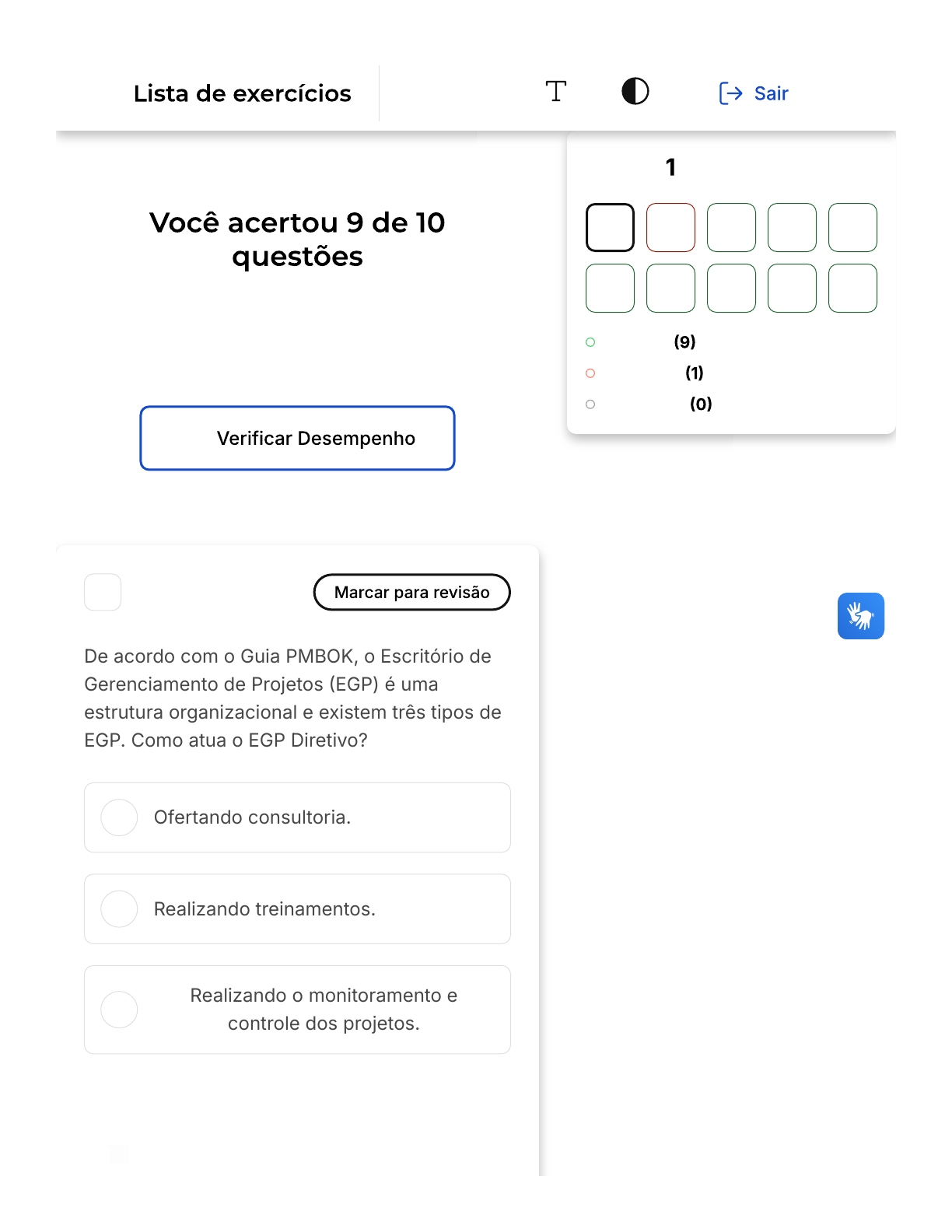The height and width of the screenshot is (1232, 952).
Task: Open Verificar Desempenho
Action: 297,438
